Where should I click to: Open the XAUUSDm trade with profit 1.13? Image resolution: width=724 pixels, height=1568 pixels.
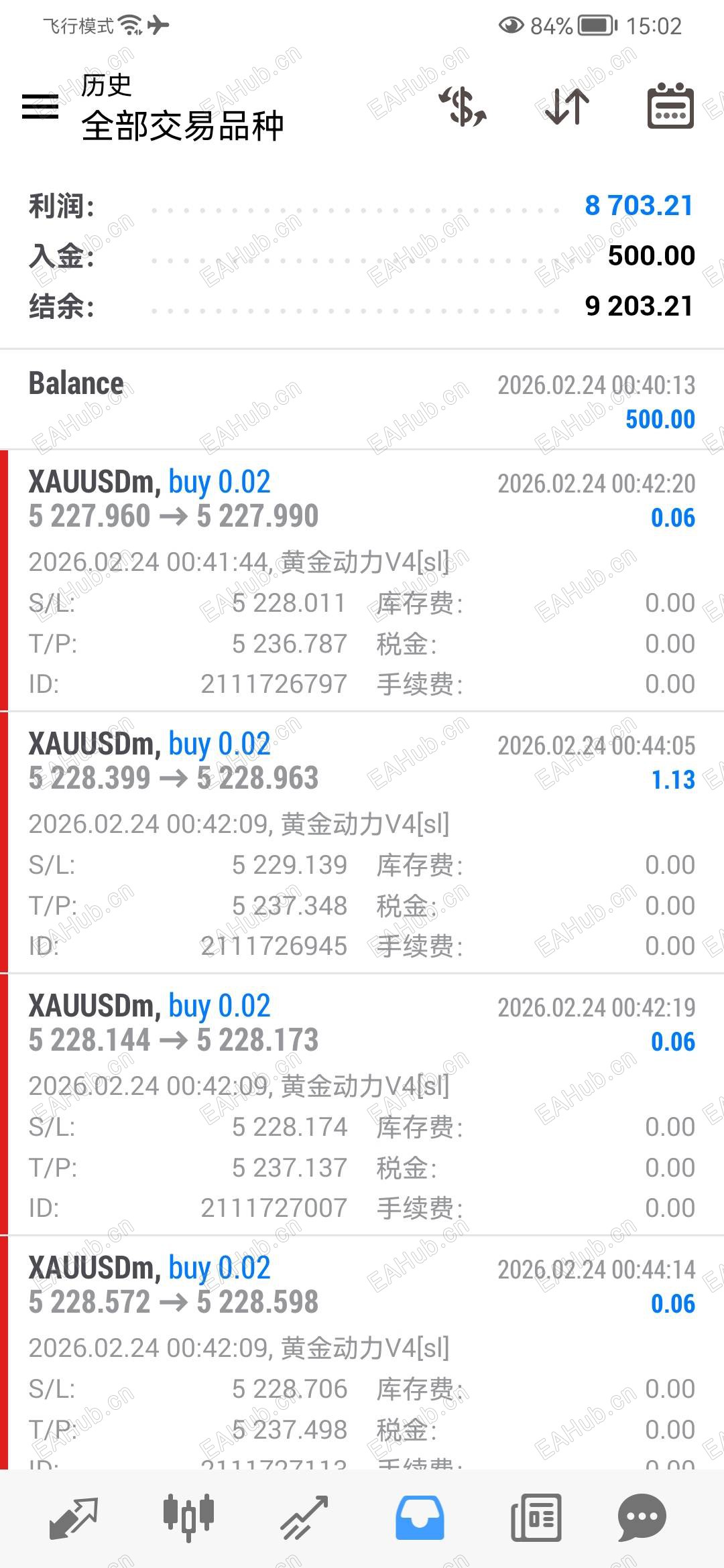(x=362, y=842)
